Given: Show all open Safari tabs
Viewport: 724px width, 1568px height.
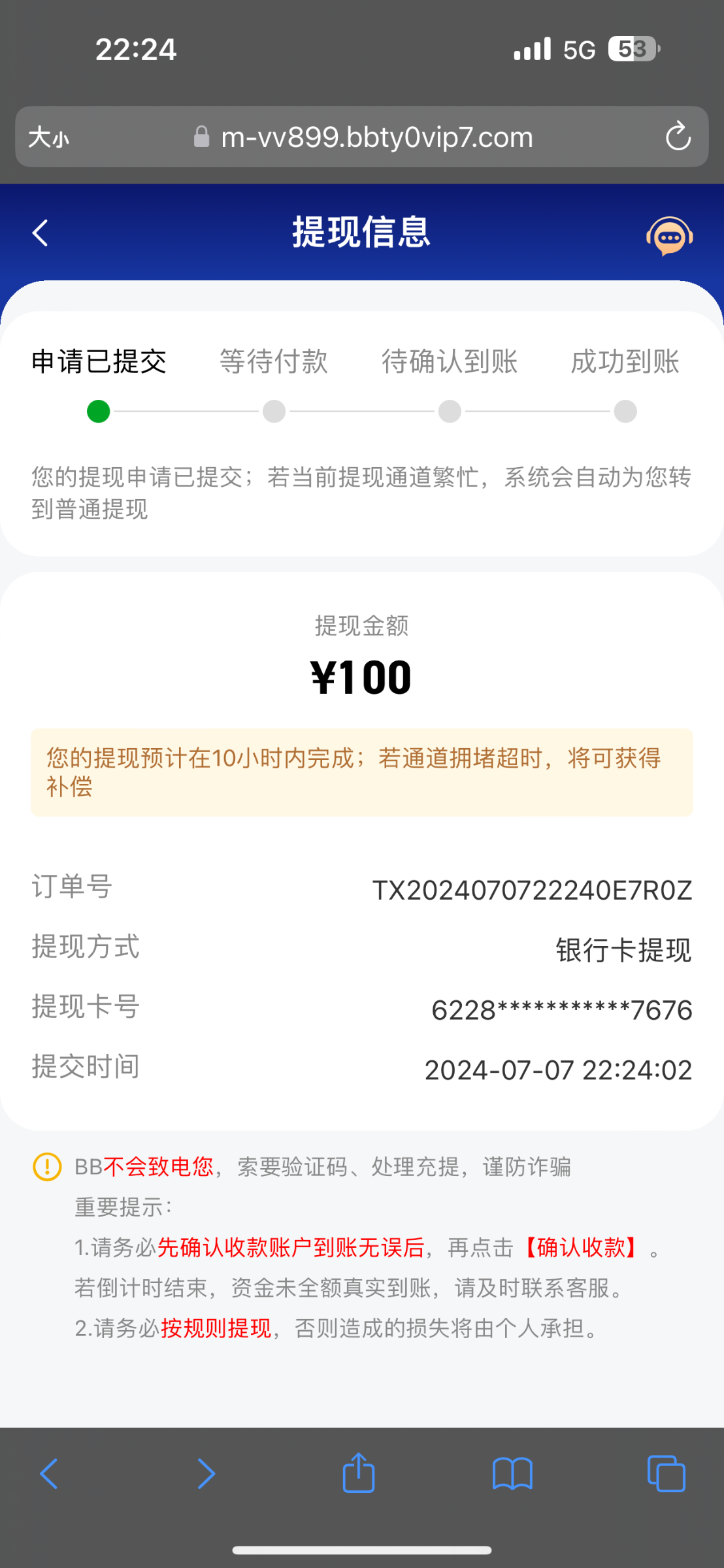Looking at the screenshot, I should [666, 1473].
